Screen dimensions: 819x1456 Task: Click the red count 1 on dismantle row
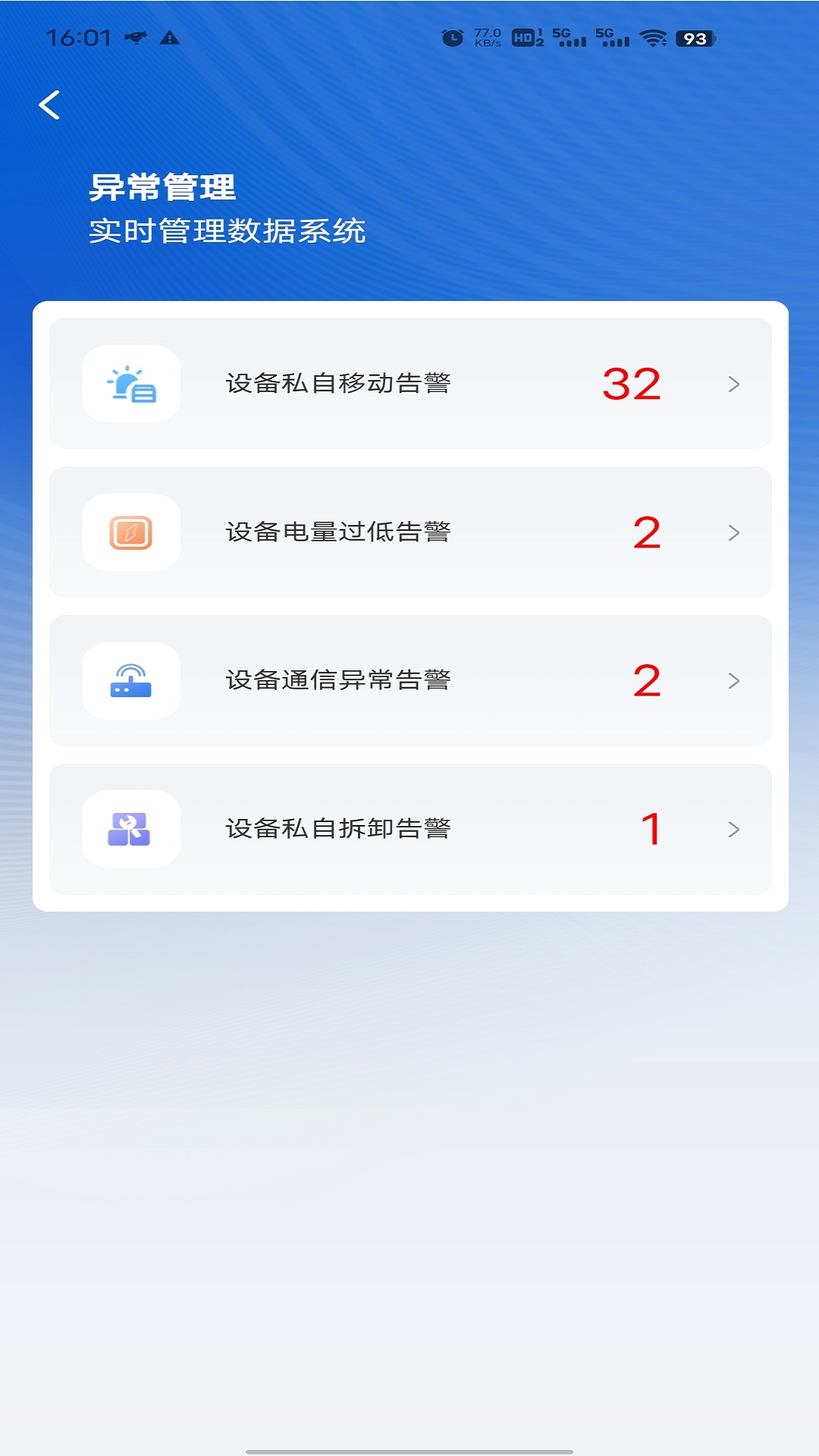650,830
